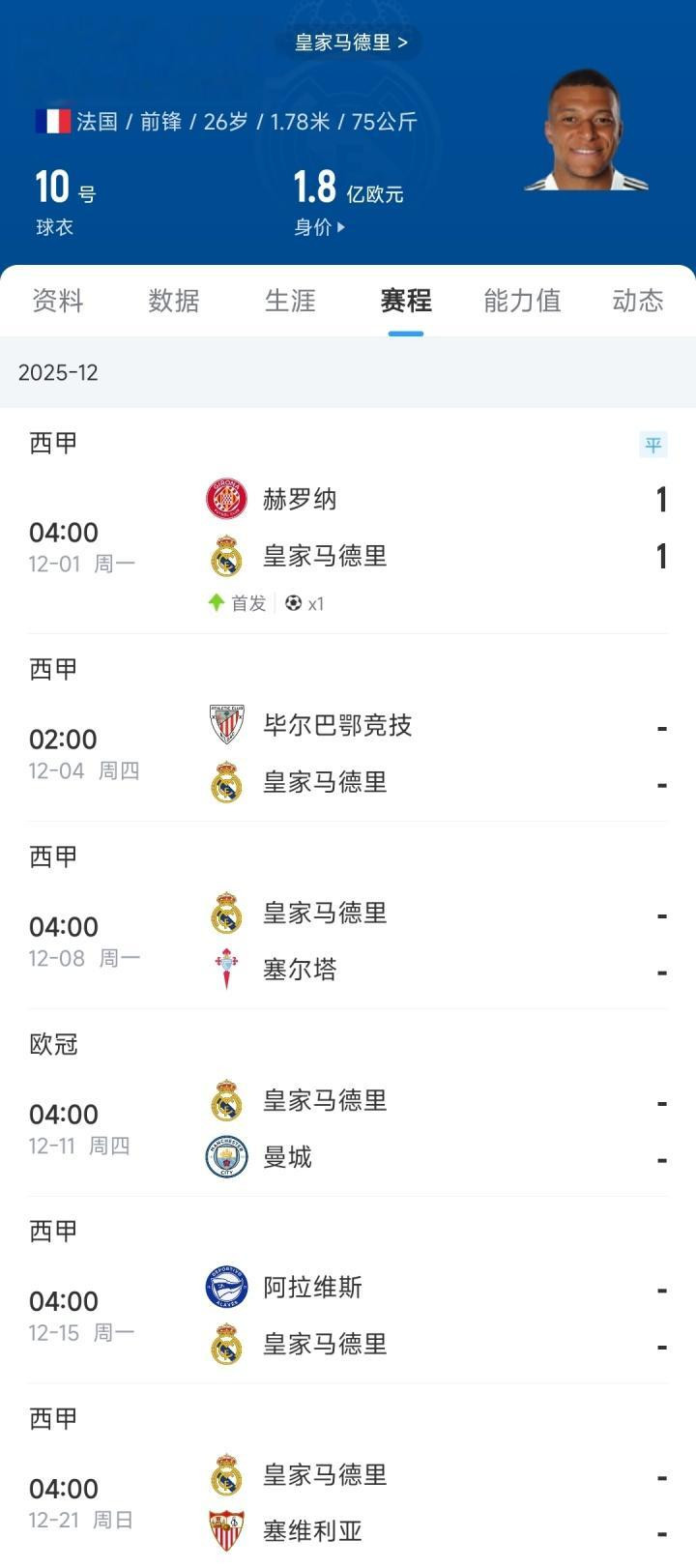The height and width of the screenshot is (1568, 696).
Task: Open the 生涯 career tab
Action: point(290,301)
